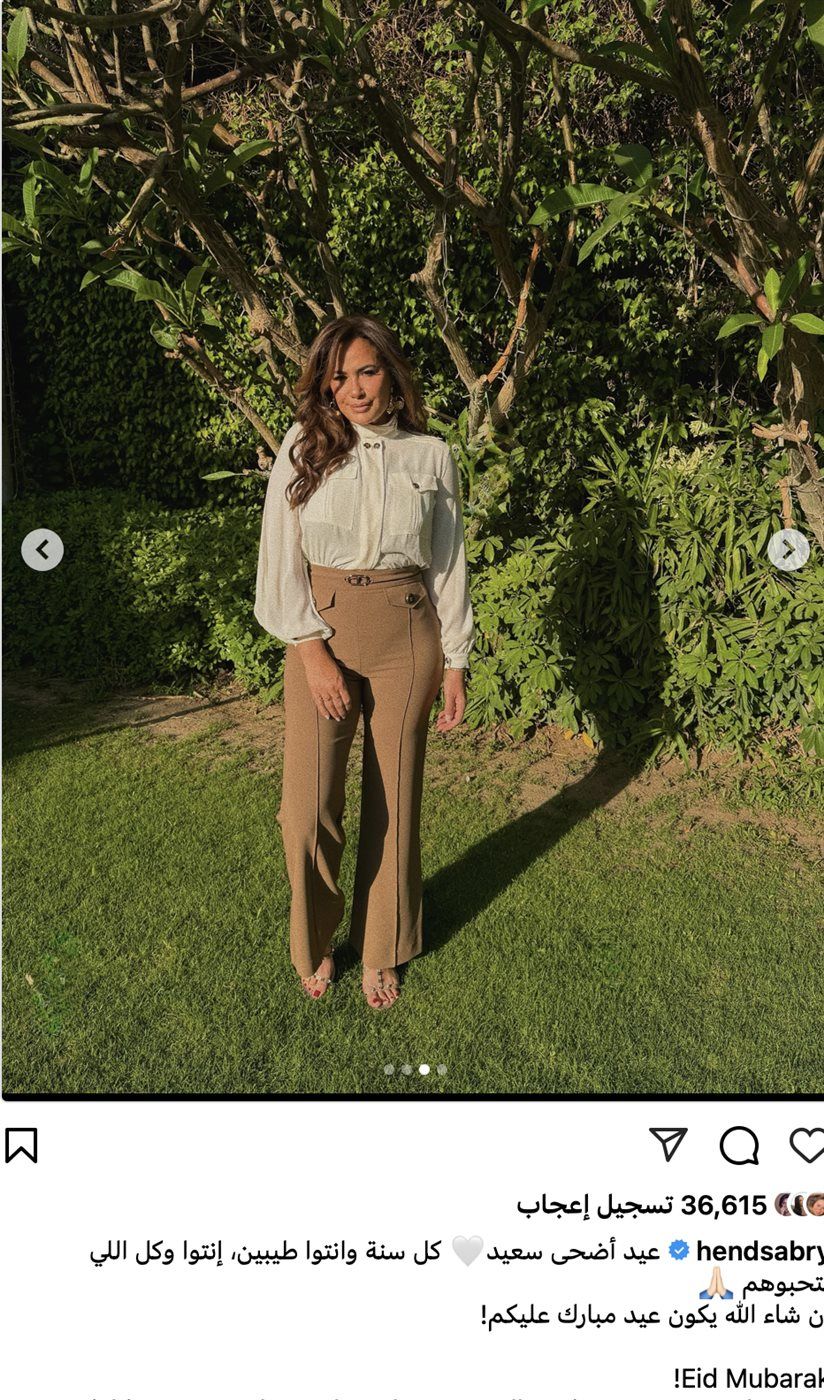
Task: Advance to the next photo in carousel
Action: point(788,550)
